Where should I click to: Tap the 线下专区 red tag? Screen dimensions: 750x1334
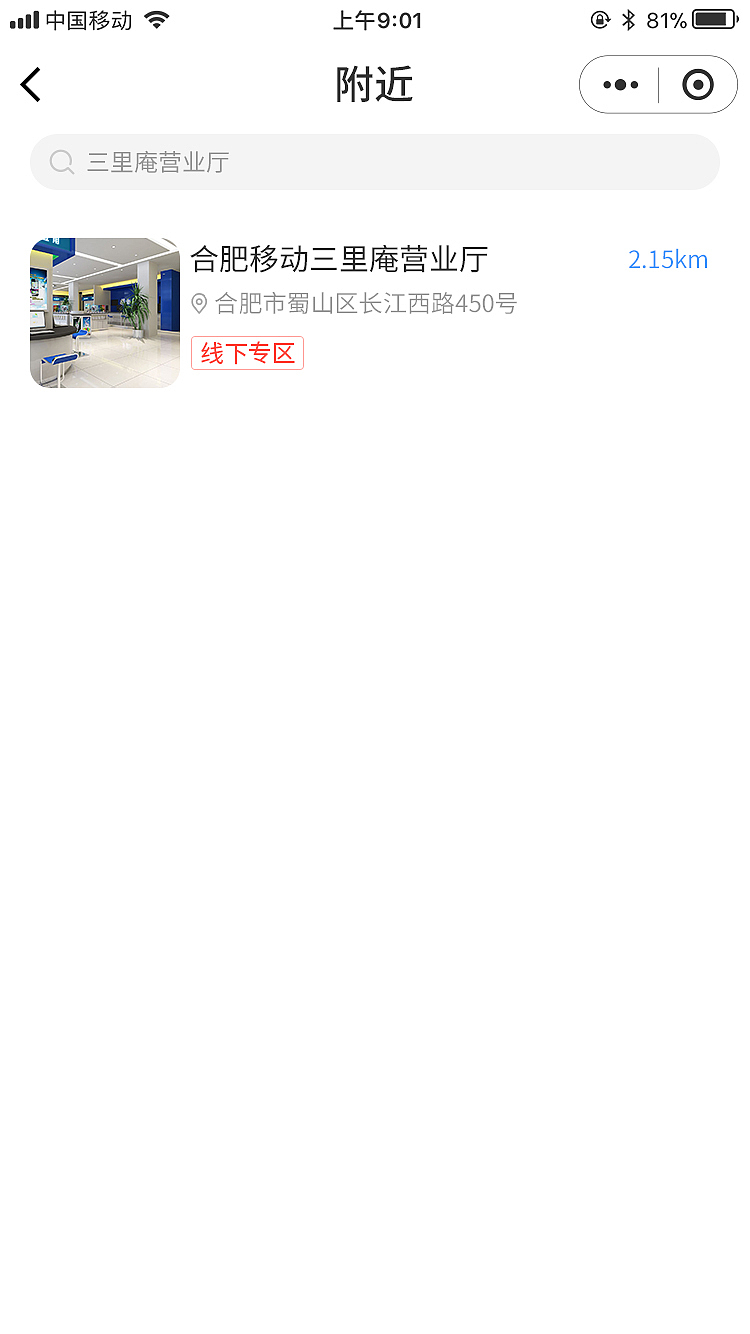click(247, 352)
